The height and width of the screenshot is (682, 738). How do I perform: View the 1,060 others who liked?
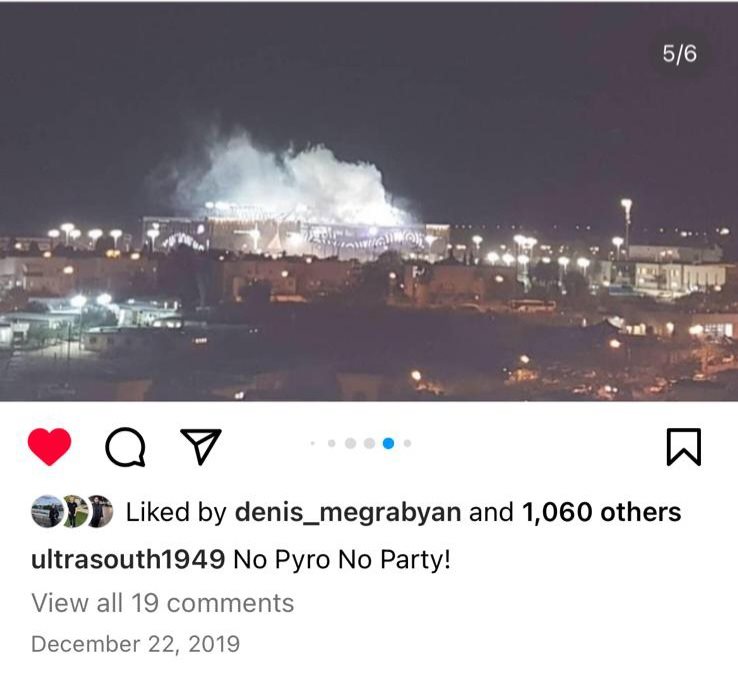tap(601, 513)
